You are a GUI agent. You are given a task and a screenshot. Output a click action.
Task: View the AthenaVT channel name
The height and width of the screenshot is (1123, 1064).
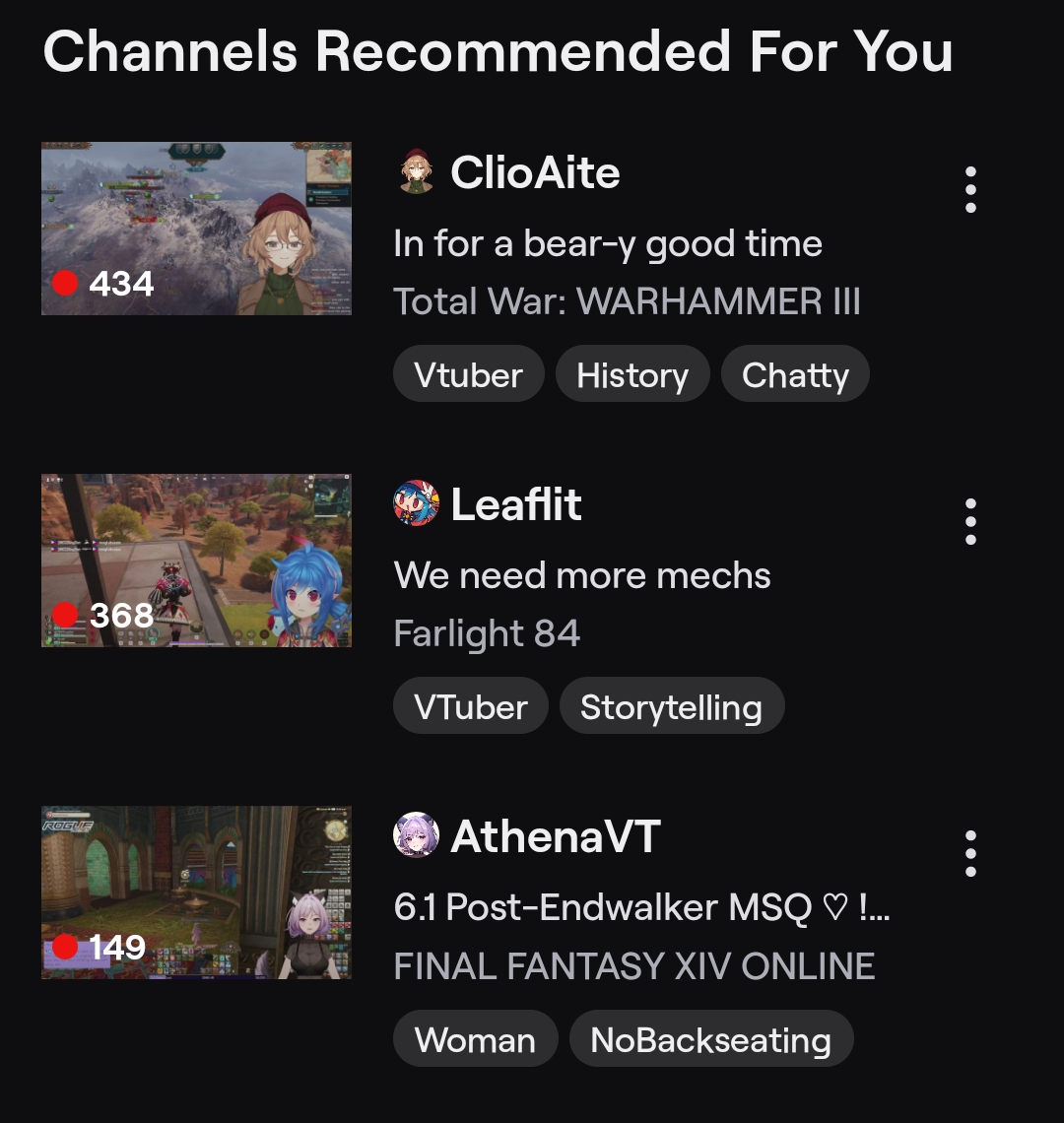[556, 837]
